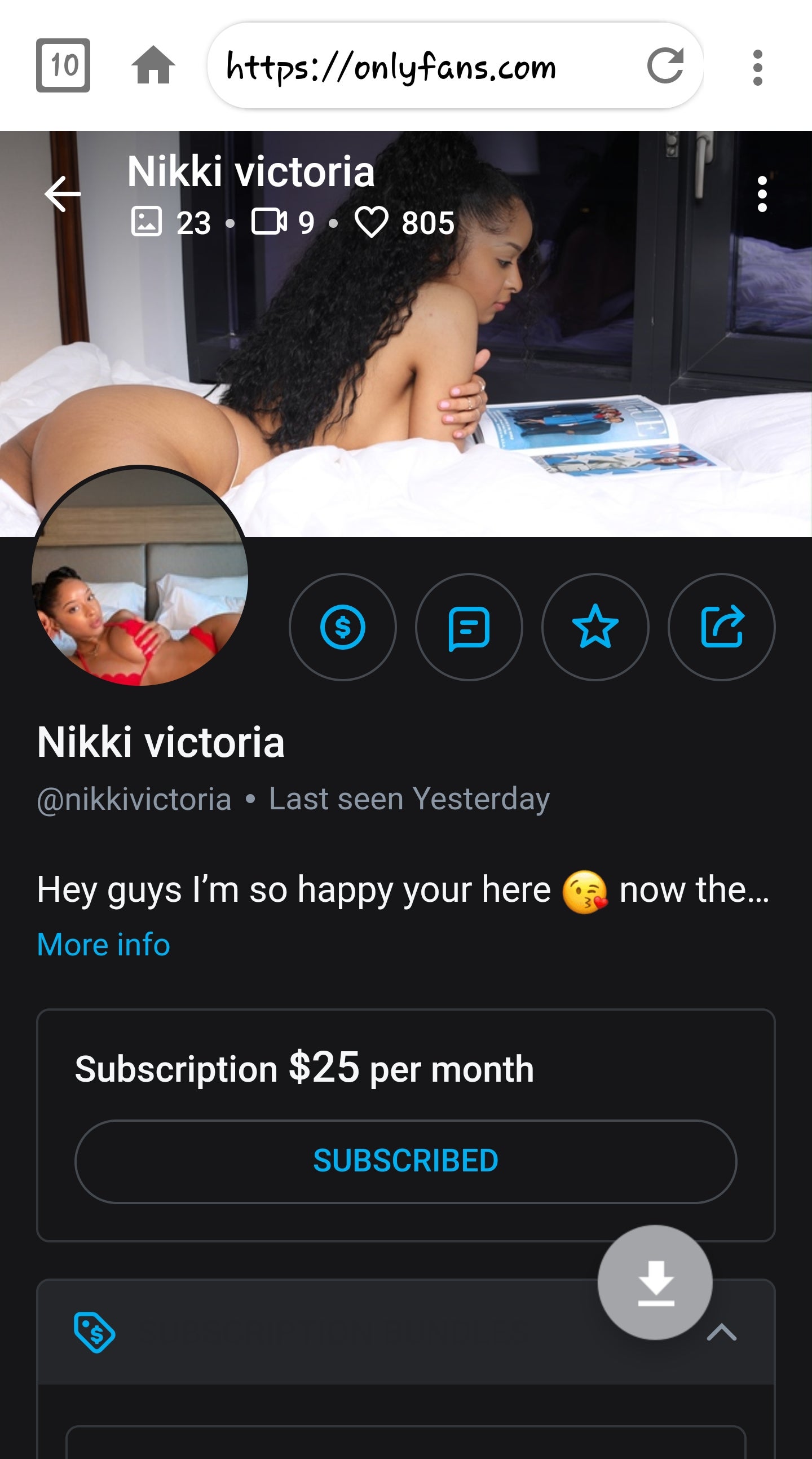Tap the SUBSCRIBED button
Viewport: 812px width, 1459px height.
point(405,1161)
